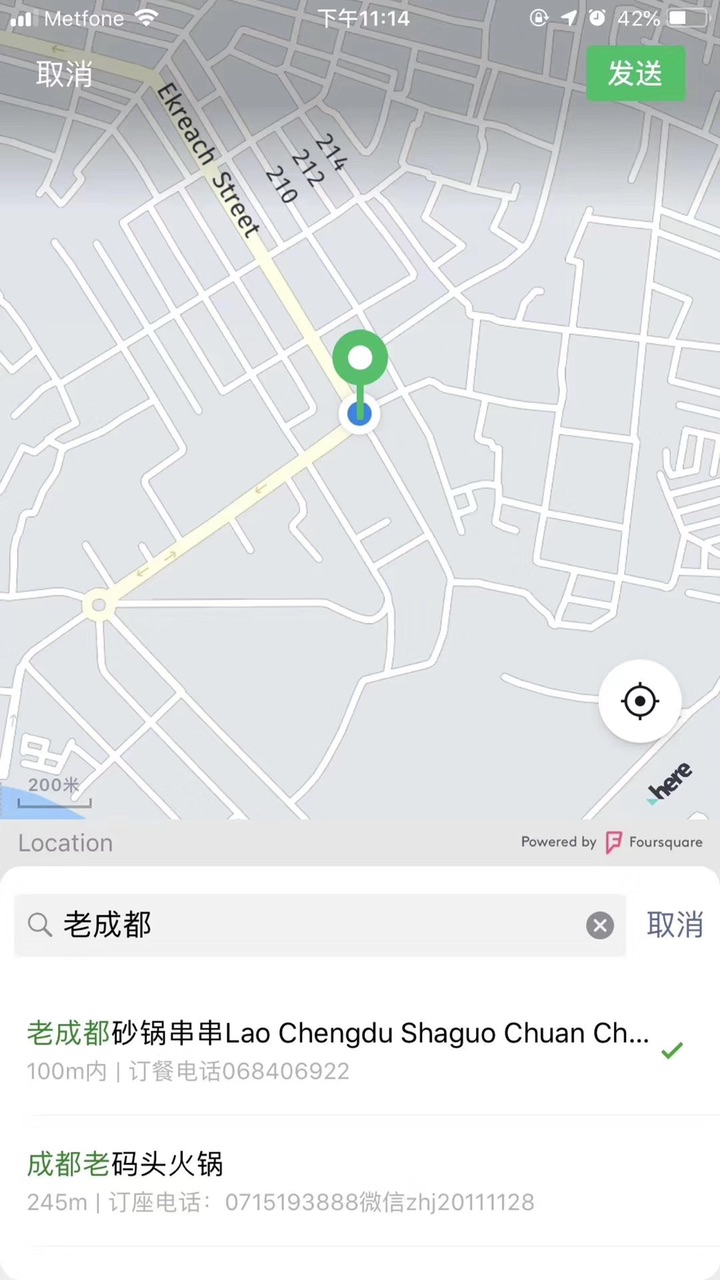Recenter map with the locate-me button

[640, 701]
